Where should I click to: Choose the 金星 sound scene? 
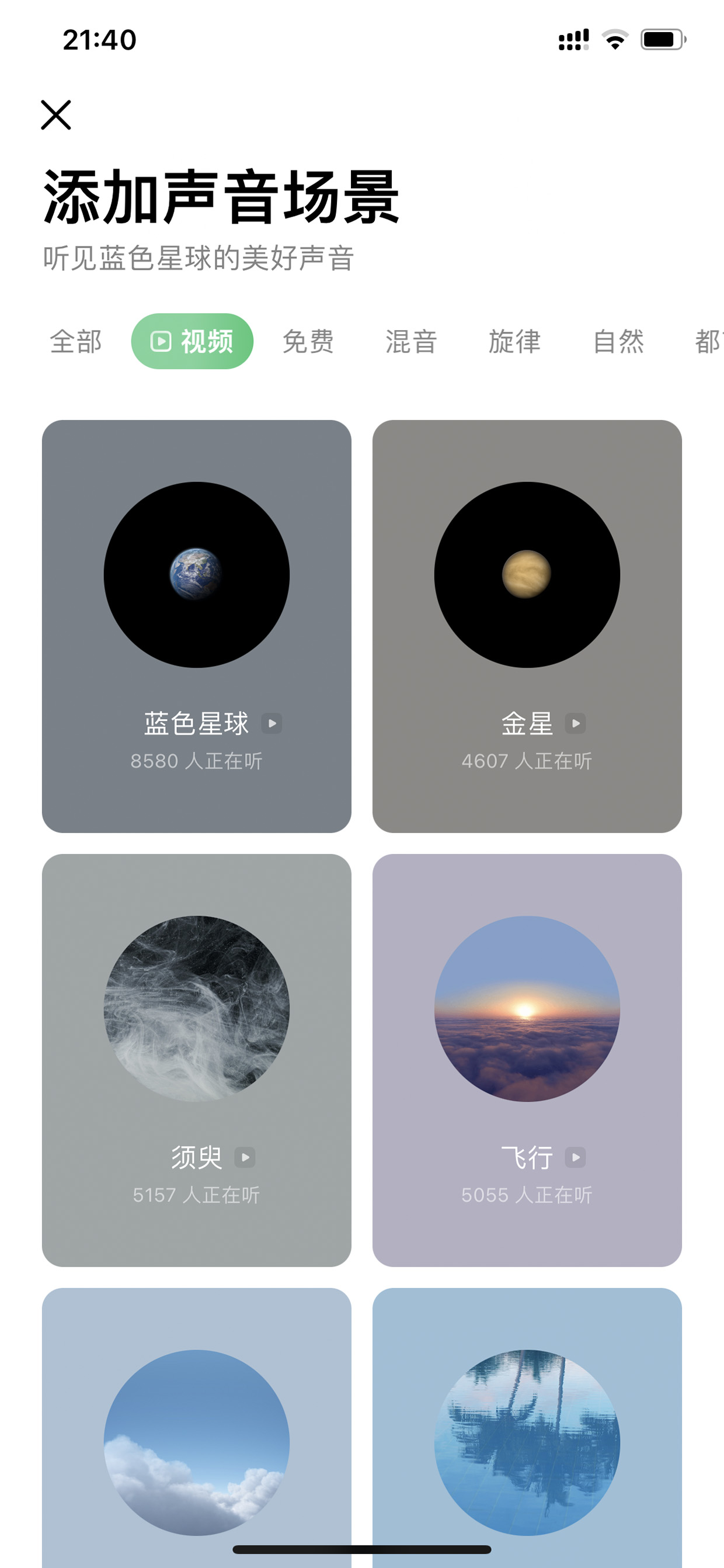click(x=527, y=626)
